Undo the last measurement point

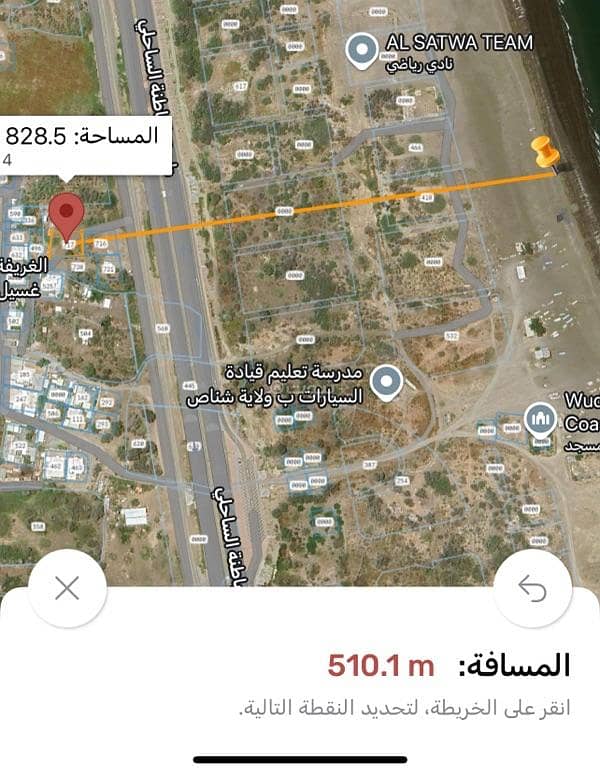(533, 590)
